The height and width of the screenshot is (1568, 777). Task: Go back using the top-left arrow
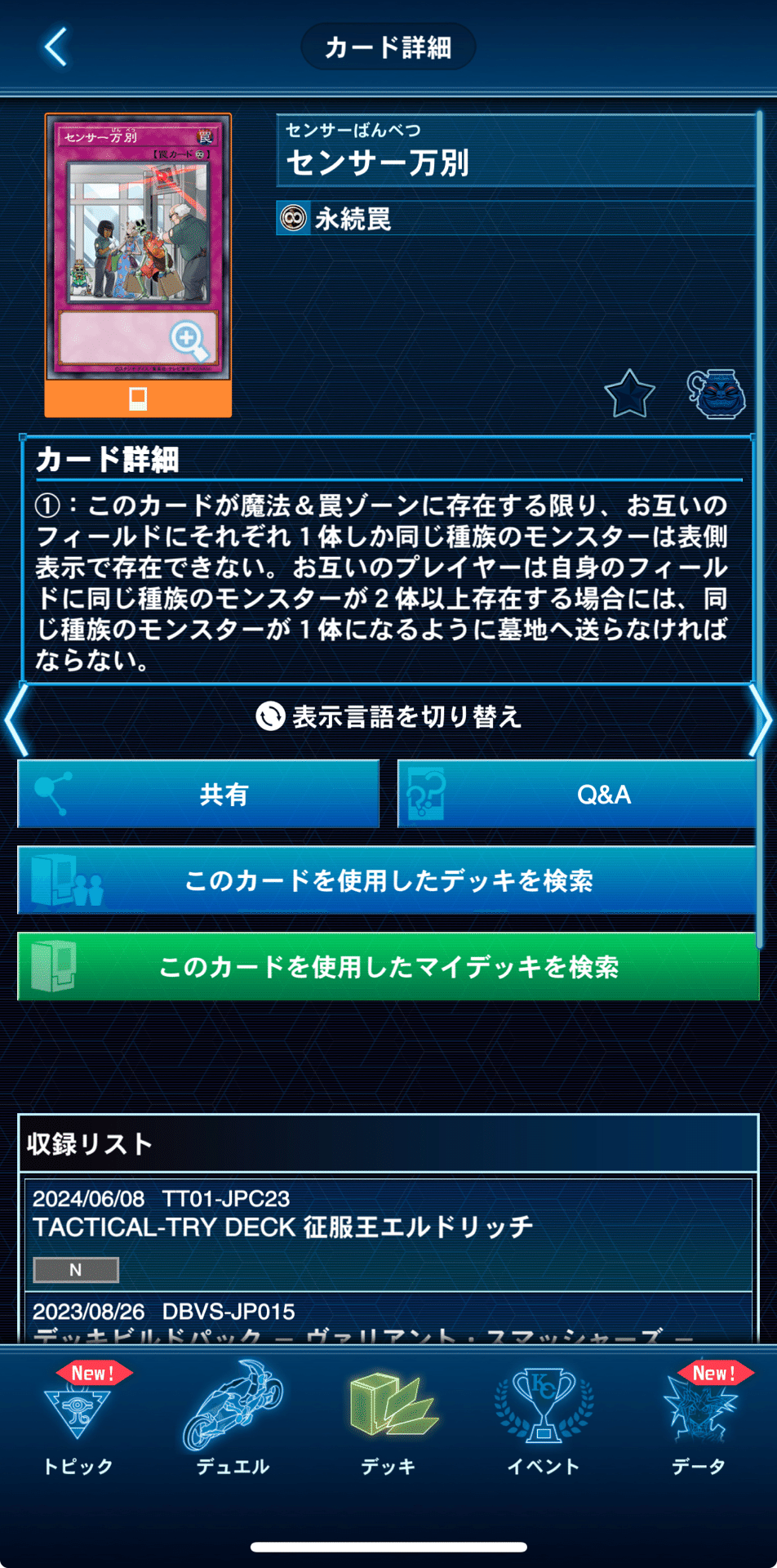point(55,47)
